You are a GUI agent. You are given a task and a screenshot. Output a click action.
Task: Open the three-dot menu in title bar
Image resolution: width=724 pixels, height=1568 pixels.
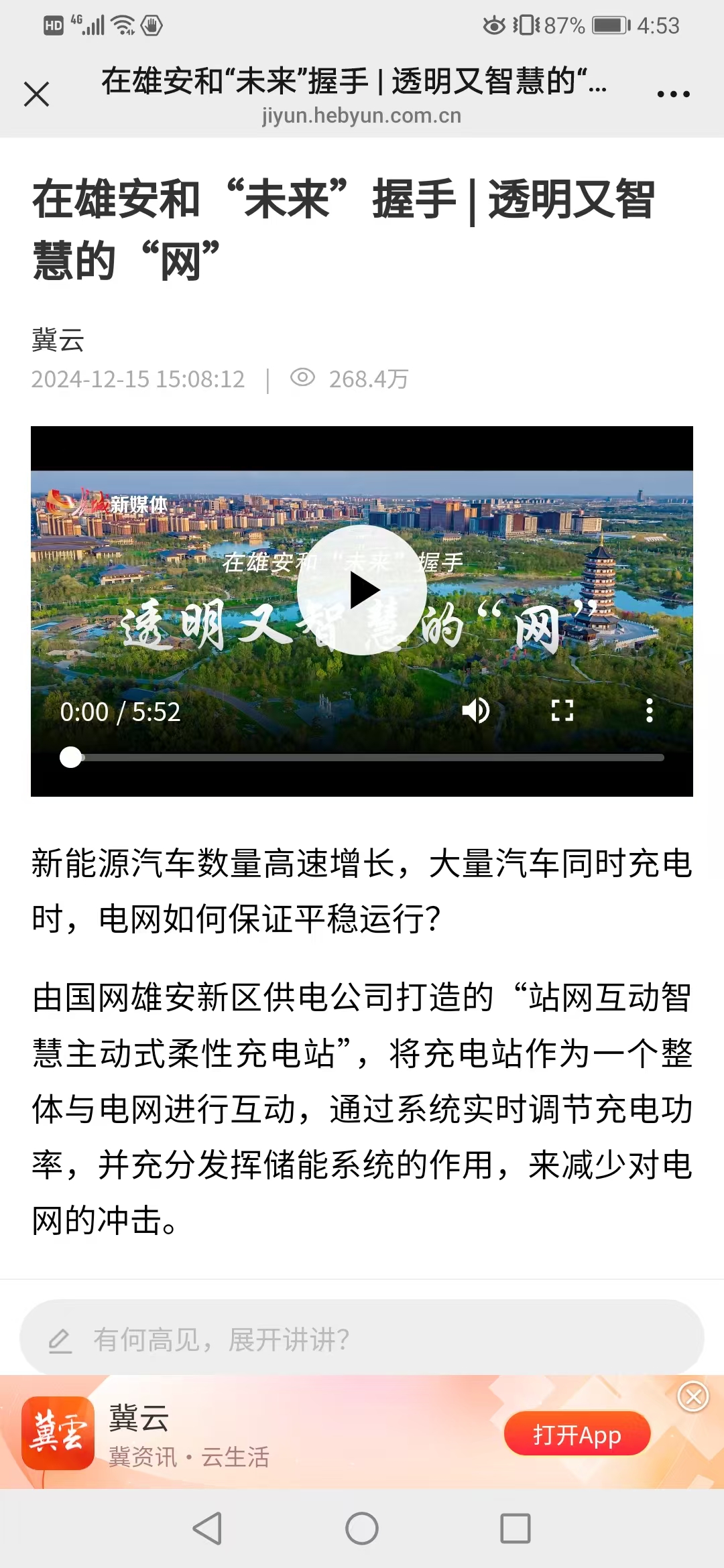click(x=673, y=94)
